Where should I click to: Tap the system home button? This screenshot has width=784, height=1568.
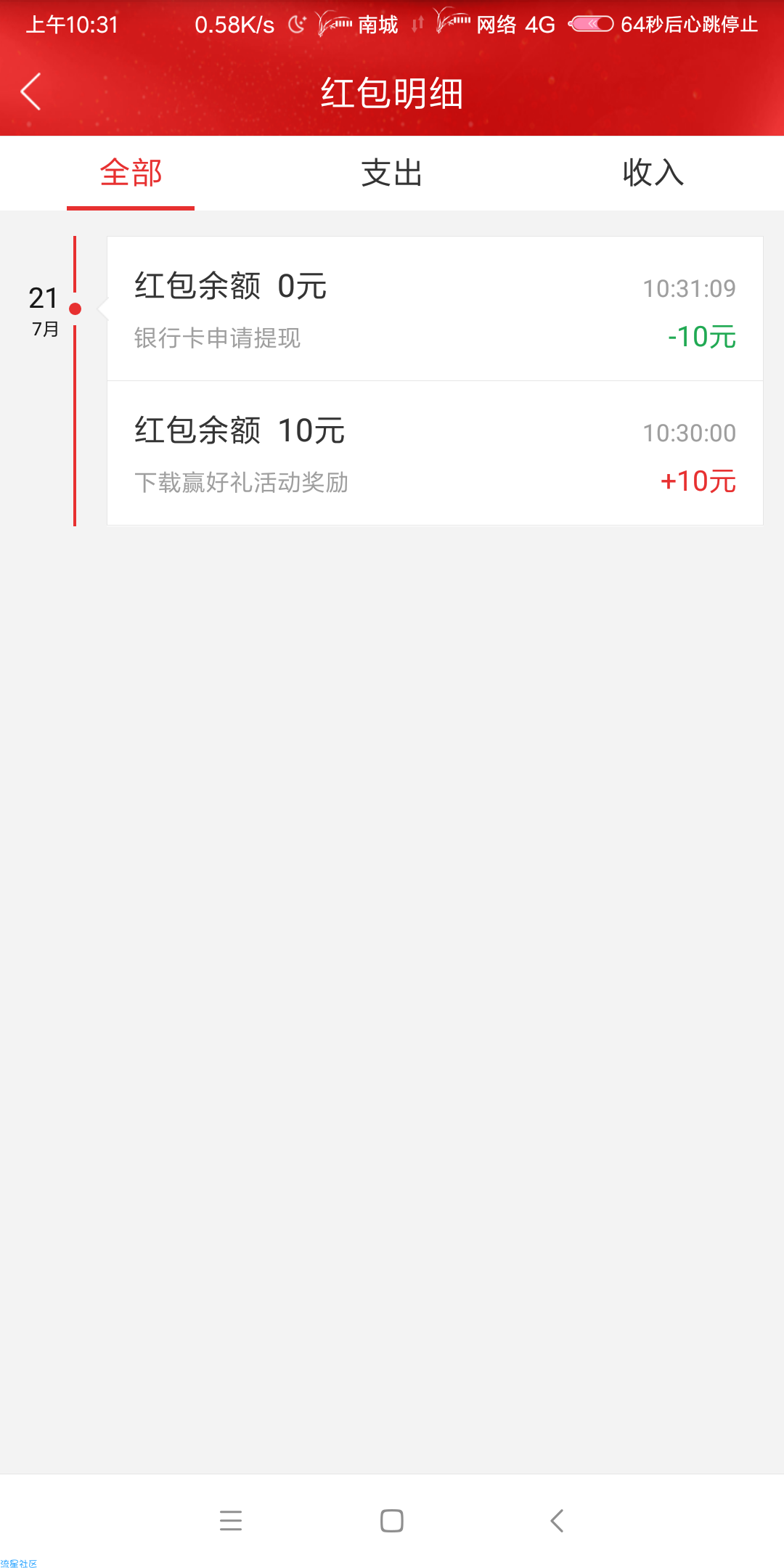[392, 1520]
